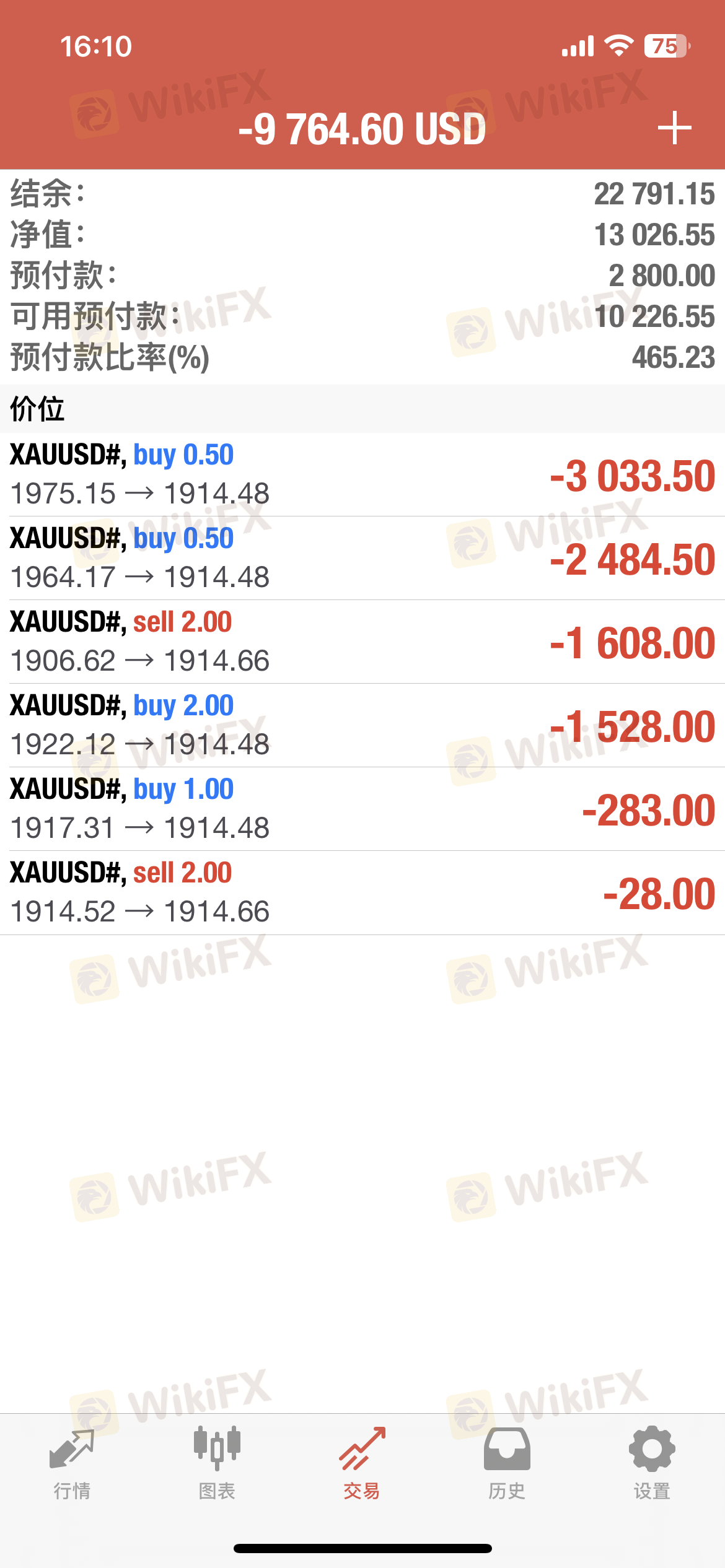Go to the 图表 chart tab

(217, 1464)
